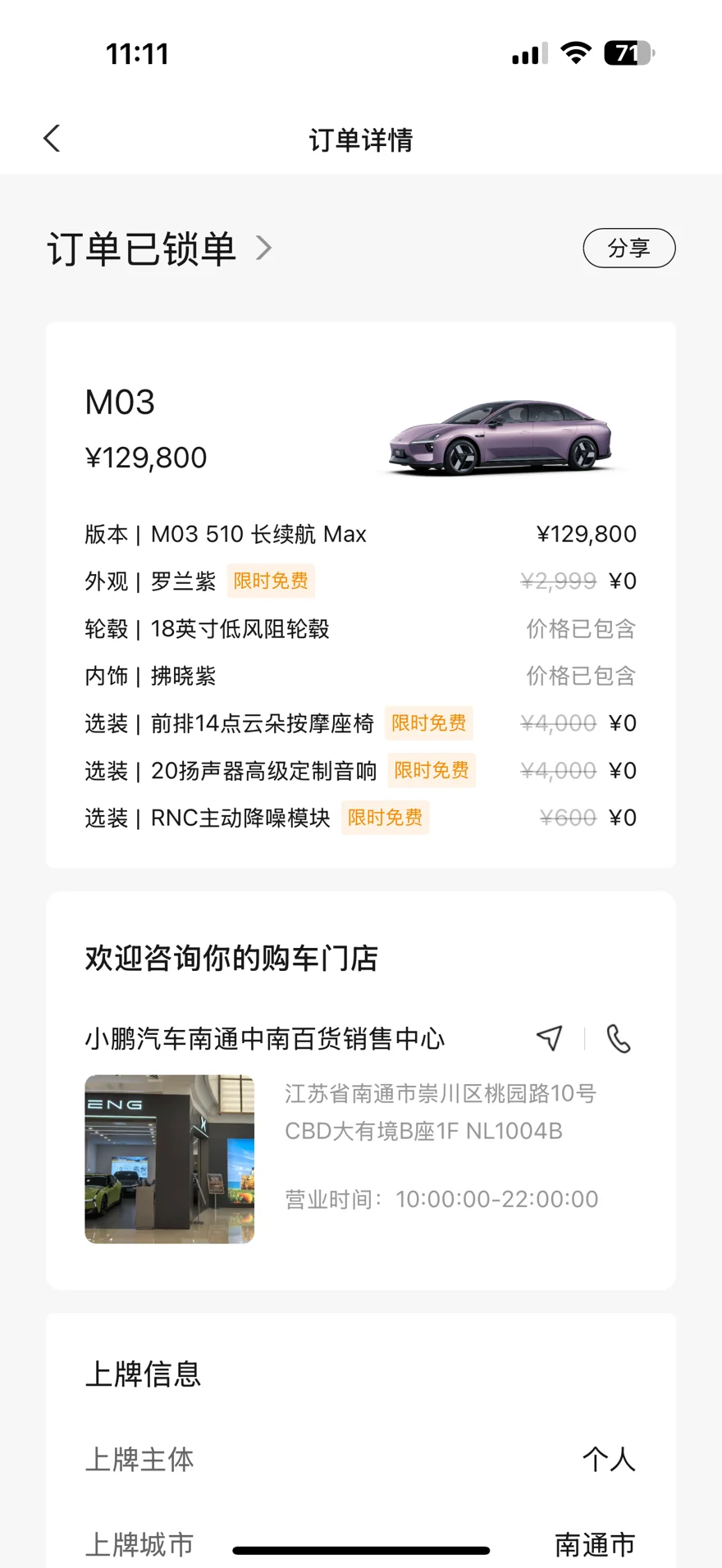Image resolution: width=722 pixels, height=1568 pixels.
Task: Navigate to the 小鹏汽车 store location
Action: (x=549, y=1038)
